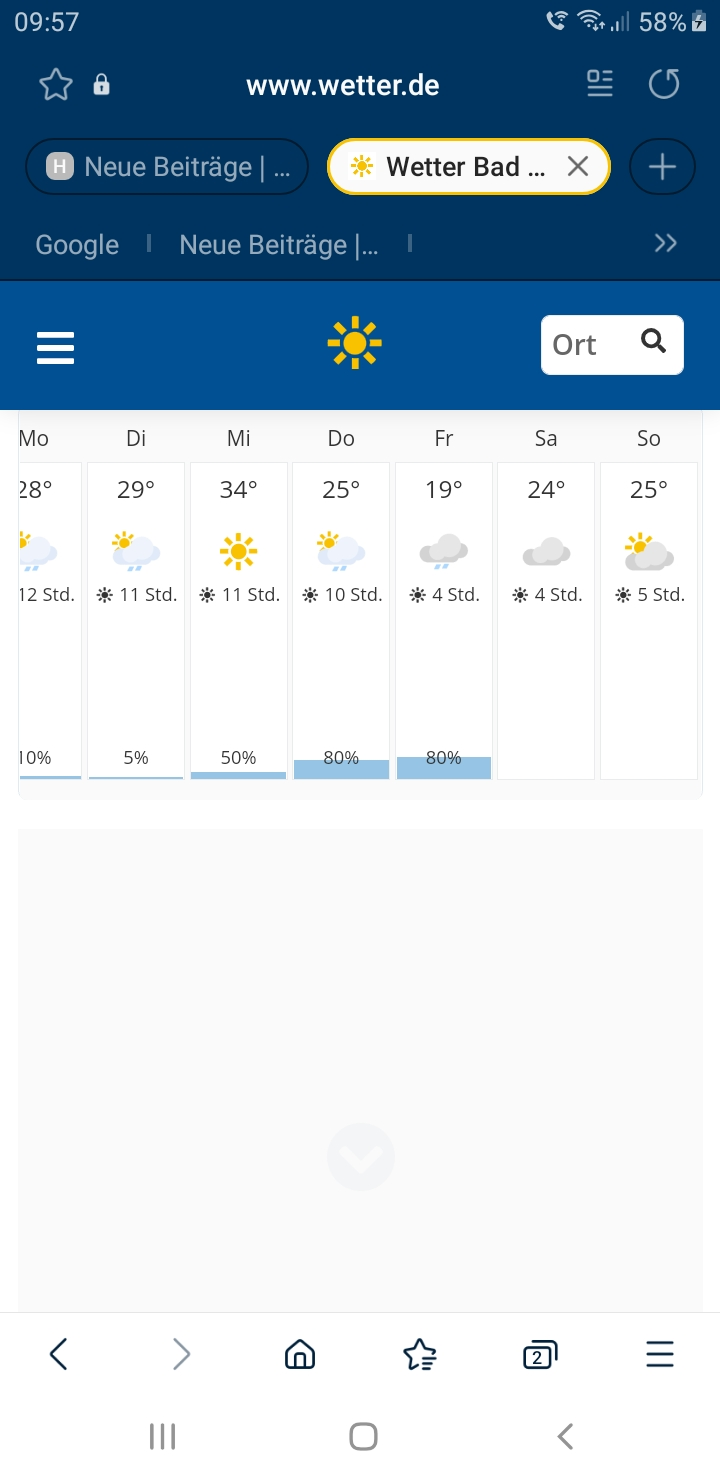Tap the down chevron circle below forecast
This screenshot has height=1480, width=720.
tap(361, 1157)
